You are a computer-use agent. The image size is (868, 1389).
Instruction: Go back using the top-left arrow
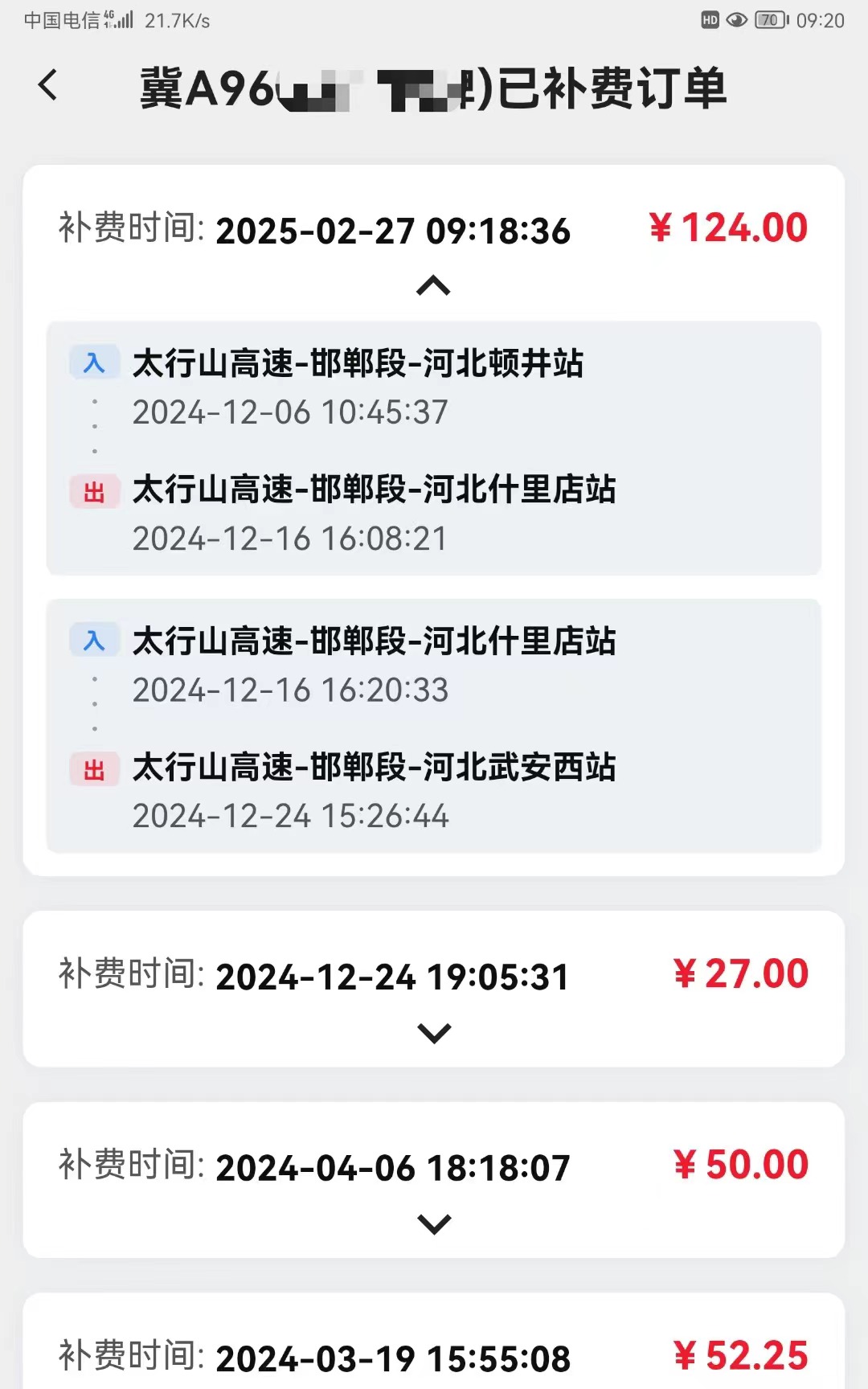(48, 85)
